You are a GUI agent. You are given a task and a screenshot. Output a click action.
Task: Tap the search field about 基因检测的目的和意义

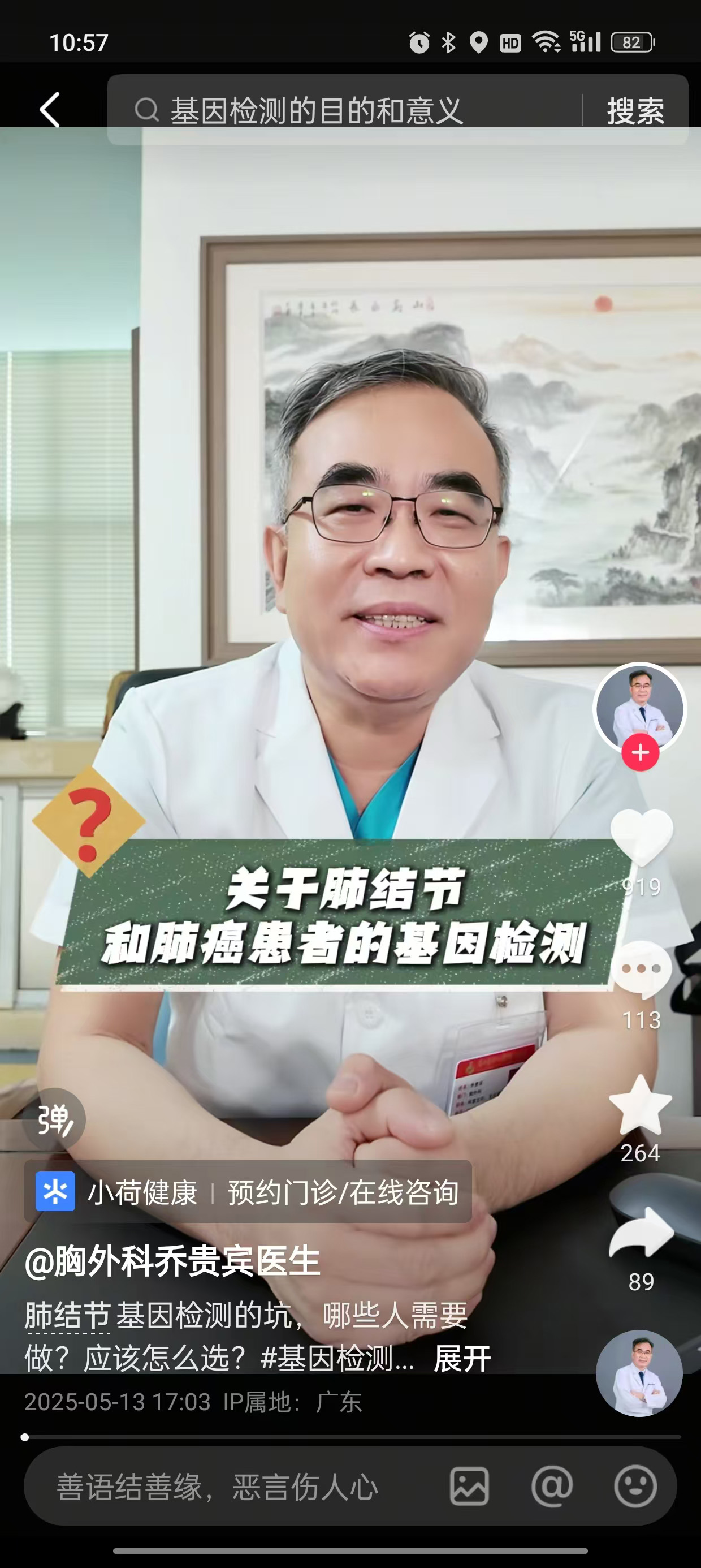tap(341, 111)
